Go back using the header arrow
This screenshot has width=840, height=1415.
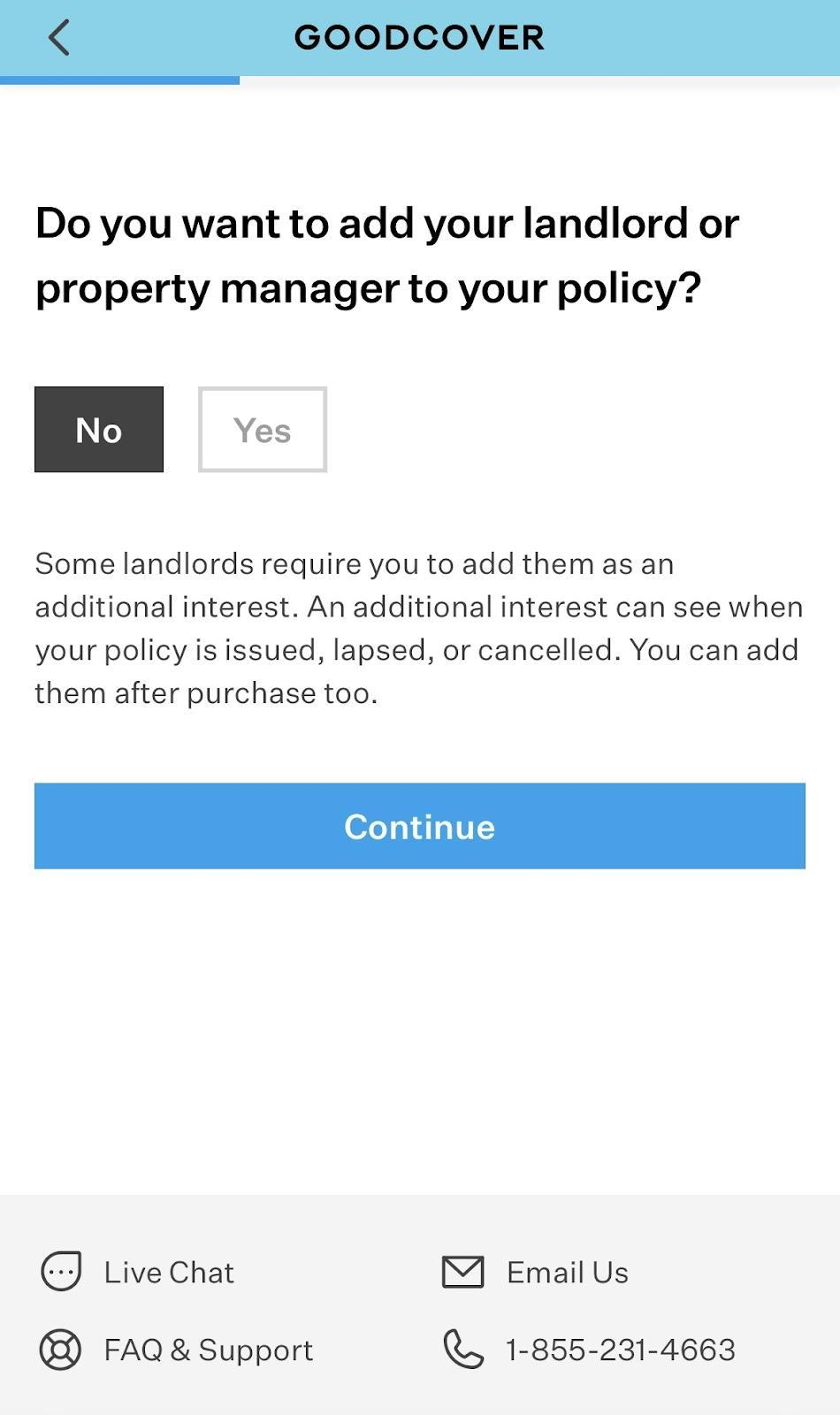pyautogui.click(x=59, y=38)
